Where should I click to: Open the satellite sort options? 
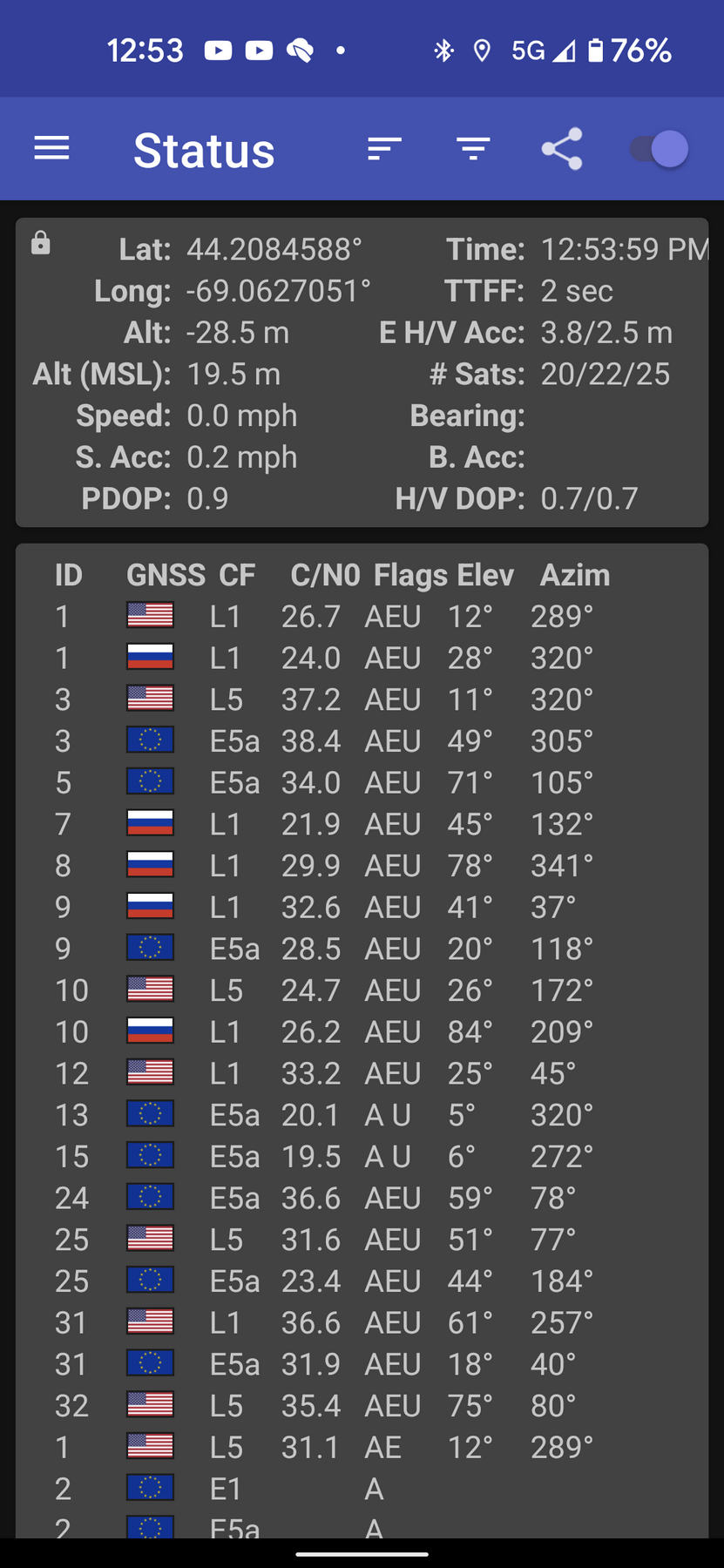click(384, 149)
